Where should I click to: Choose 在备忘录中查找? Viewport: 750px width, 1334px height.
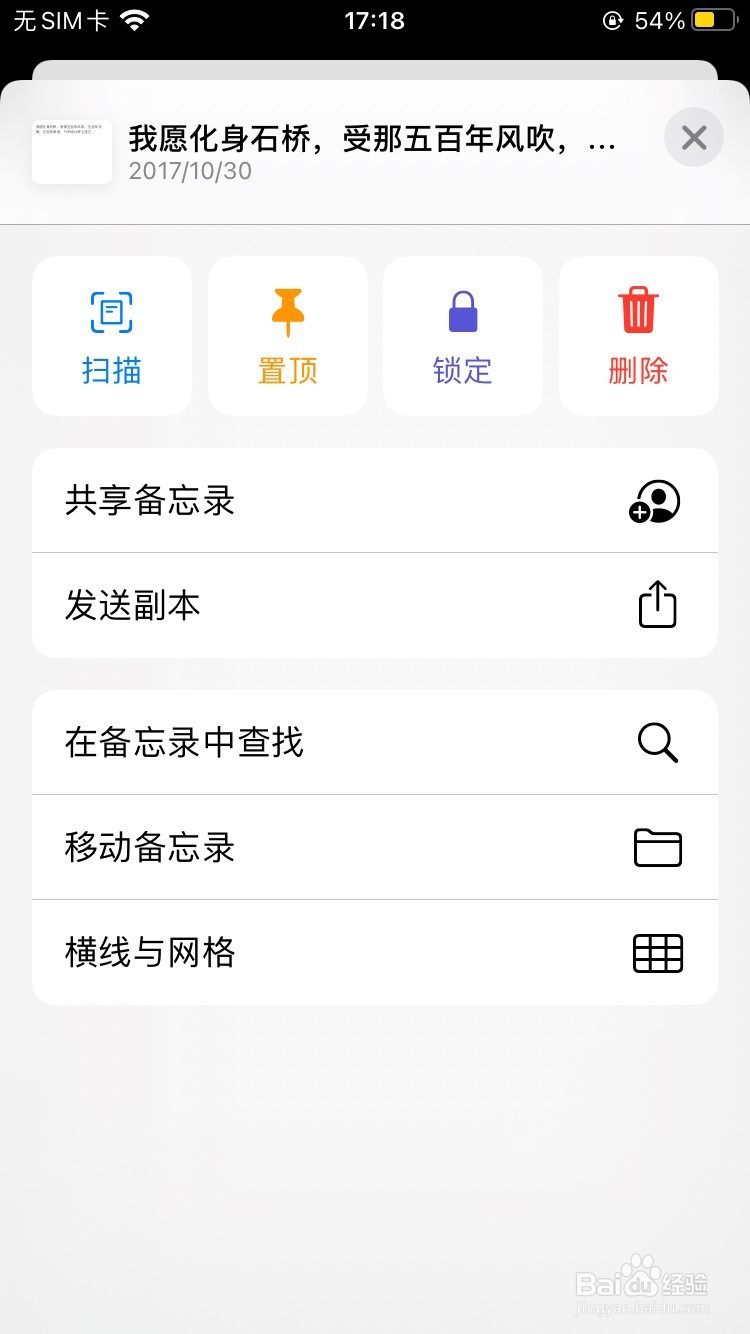(x=375, y=743)
